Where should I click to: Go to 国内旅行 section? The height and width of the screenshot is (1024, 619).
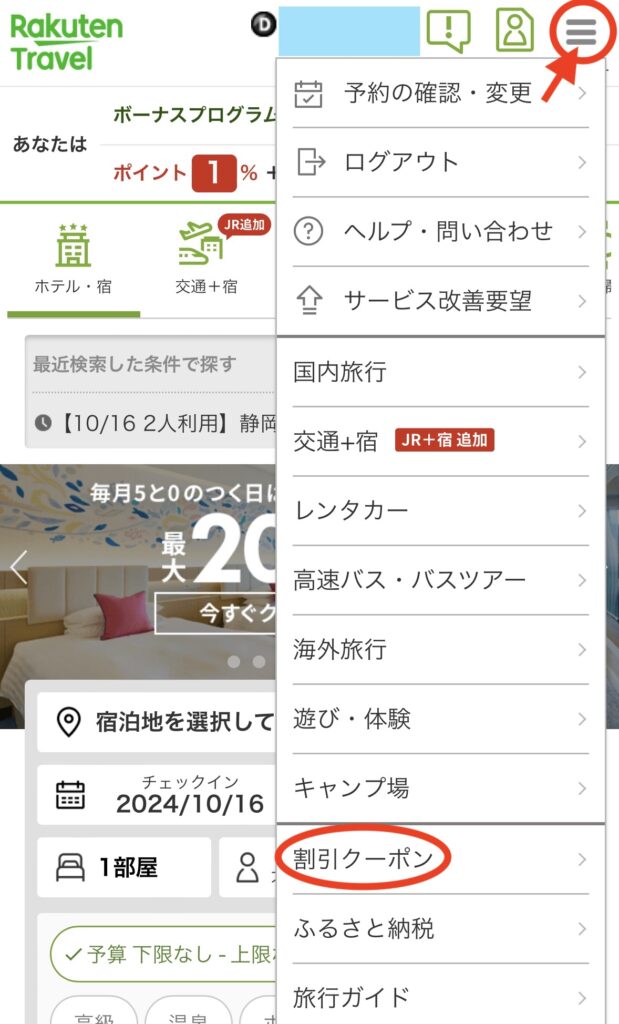pos(440,372)
